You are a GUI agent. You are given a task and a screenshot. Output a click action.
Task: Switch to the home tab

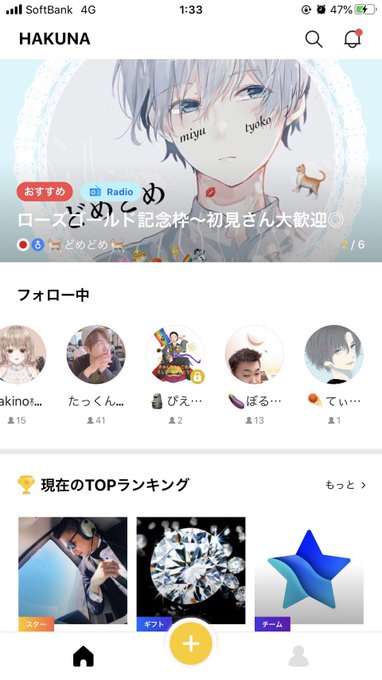pos(83,656)
